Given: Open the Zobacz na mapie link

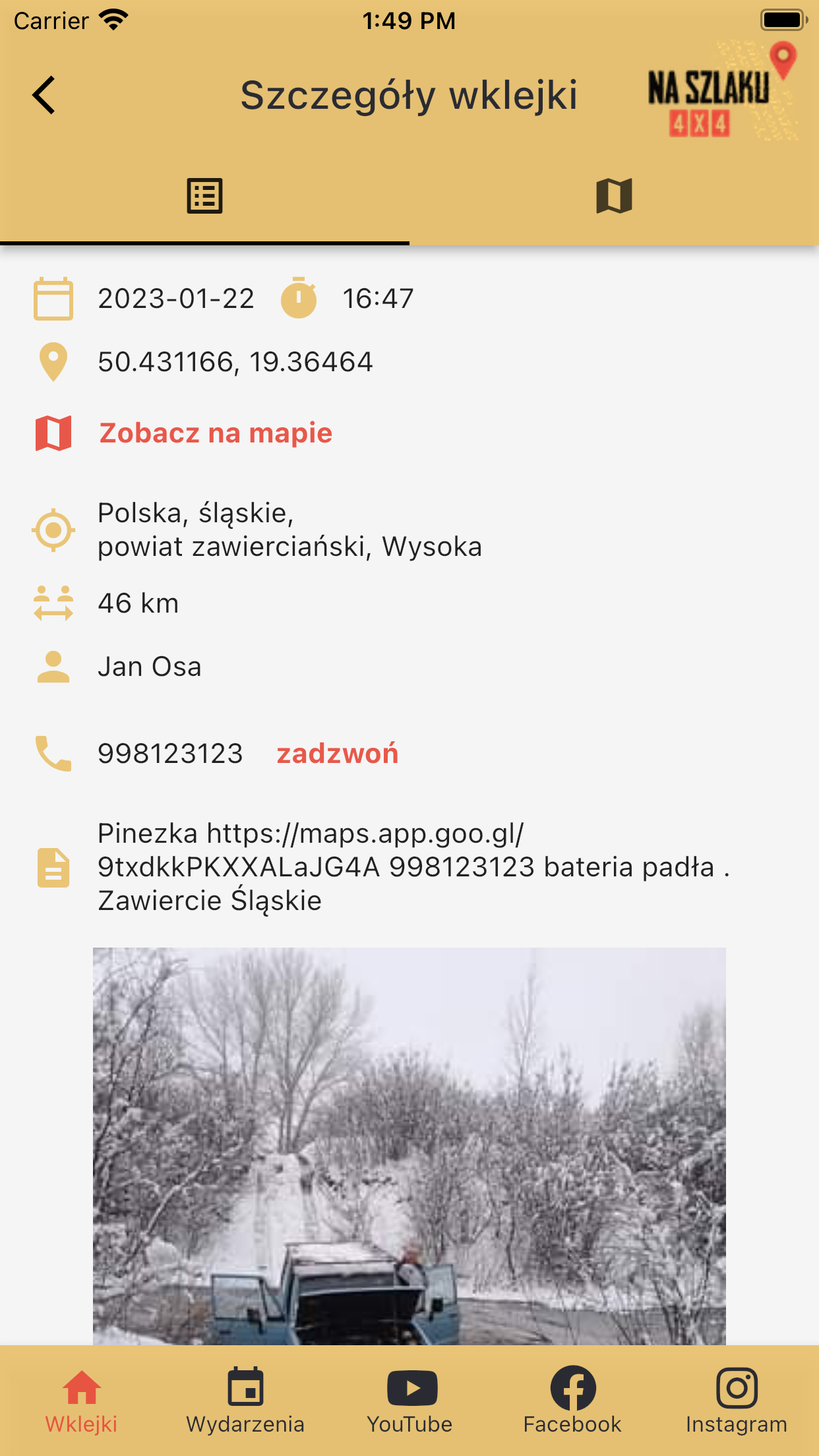Looking at the screenshot, I should (x=215, y=433).
